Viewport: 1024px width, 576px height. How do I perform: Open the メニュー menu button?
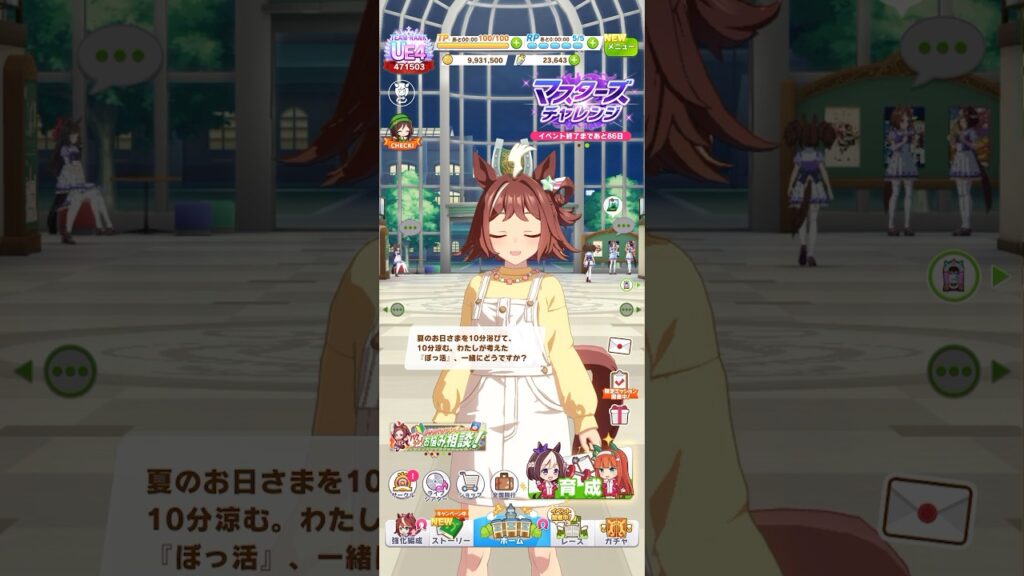point(621,44)
